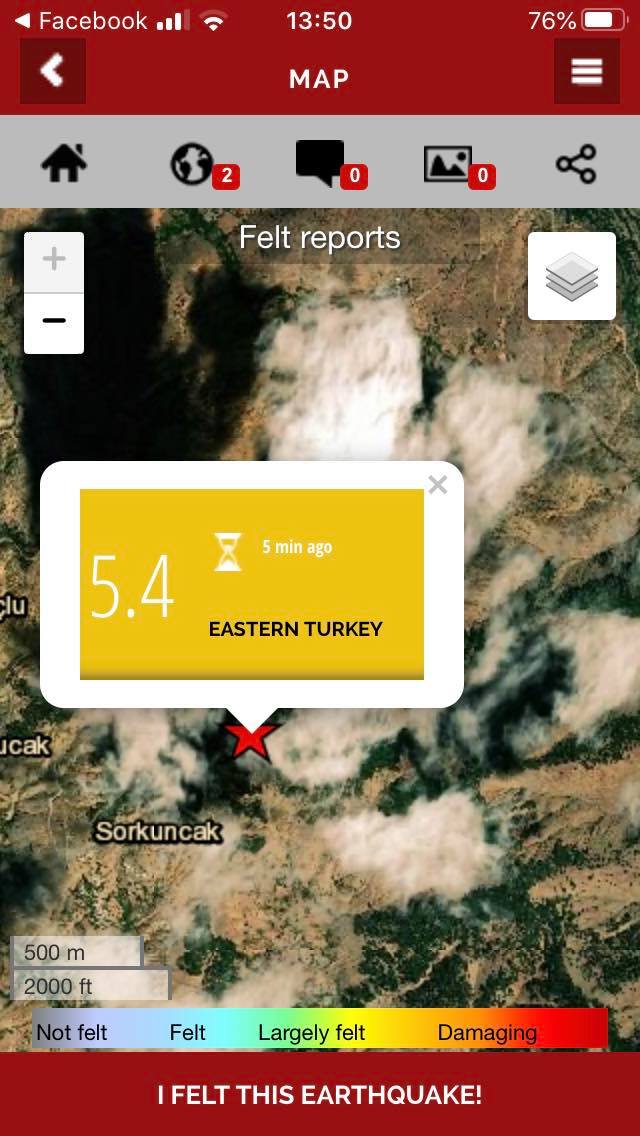View the comments tab
This screenshot has height=1136, width=640.
320,163
